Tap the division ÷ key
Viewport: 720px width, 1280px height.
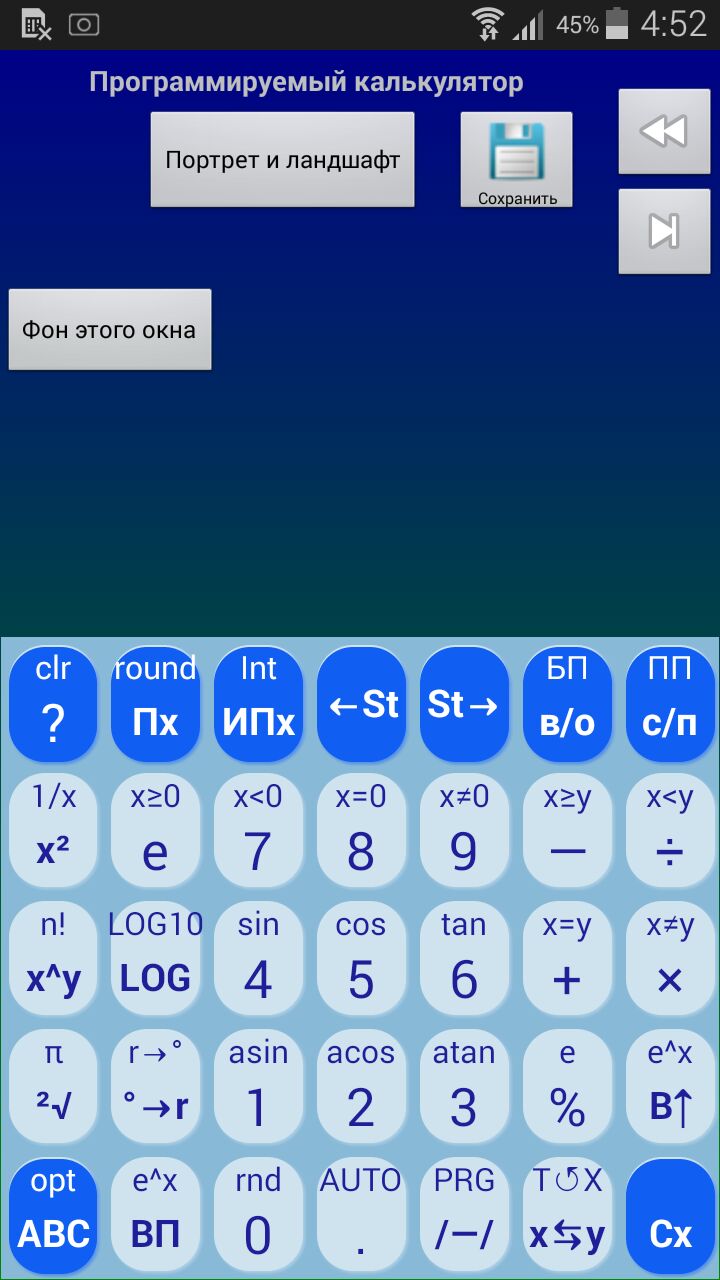coord(670,832)
